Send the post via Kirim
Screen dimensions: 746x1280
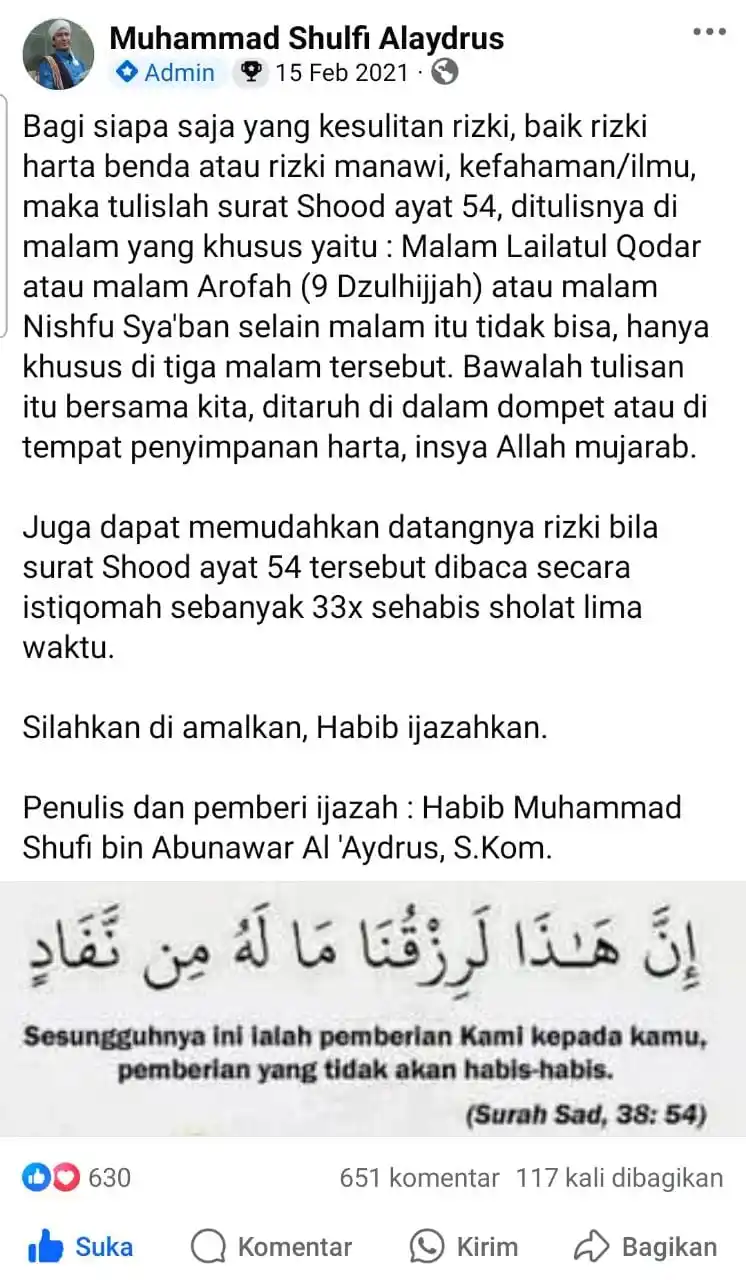coord(464,1247)
